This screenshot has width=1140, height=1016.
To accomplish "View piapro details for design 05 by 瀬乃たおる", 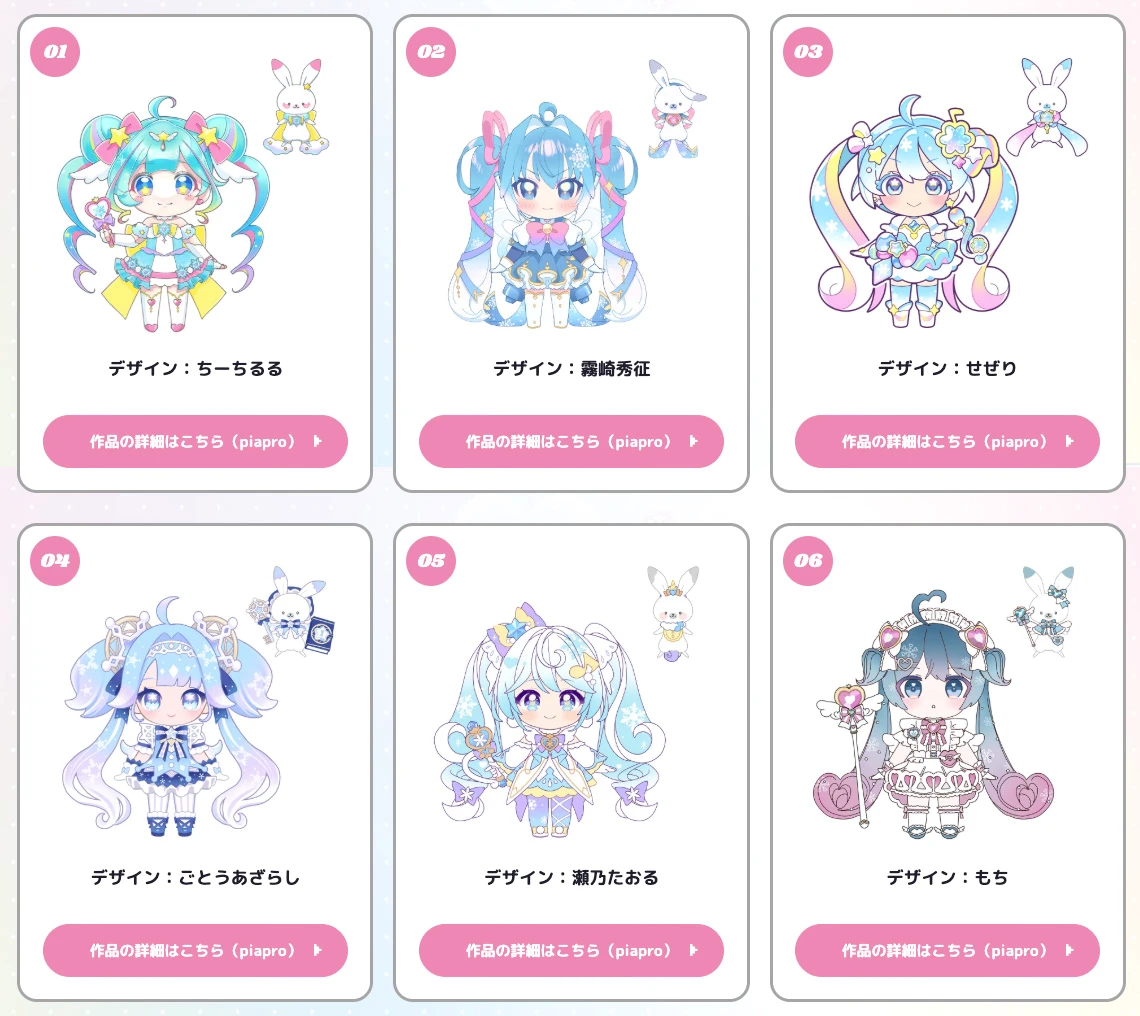I will (x=571, y=950).
